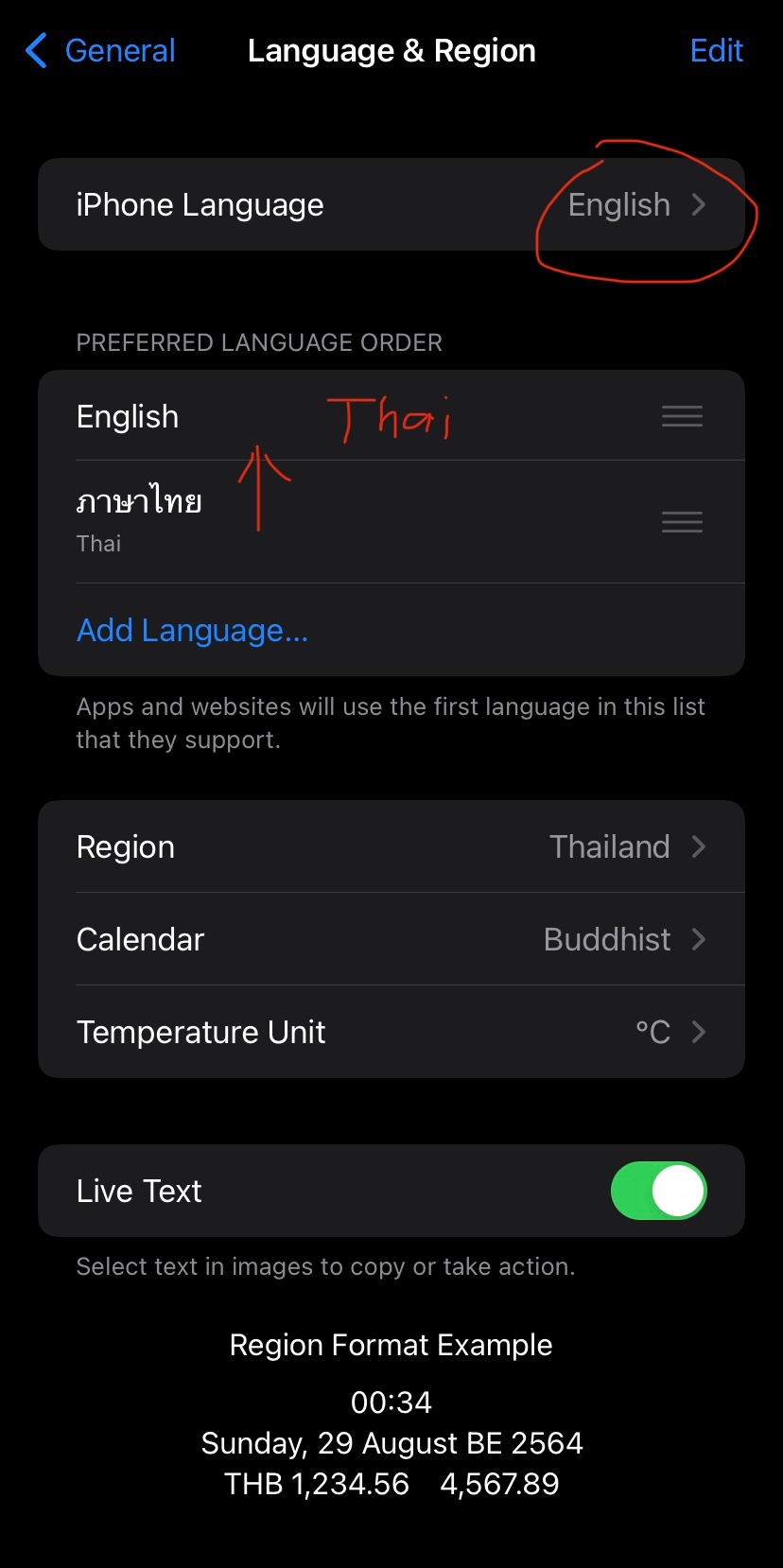
Task: Open the Temperature Unit setting
Action: coord(391,1032)
